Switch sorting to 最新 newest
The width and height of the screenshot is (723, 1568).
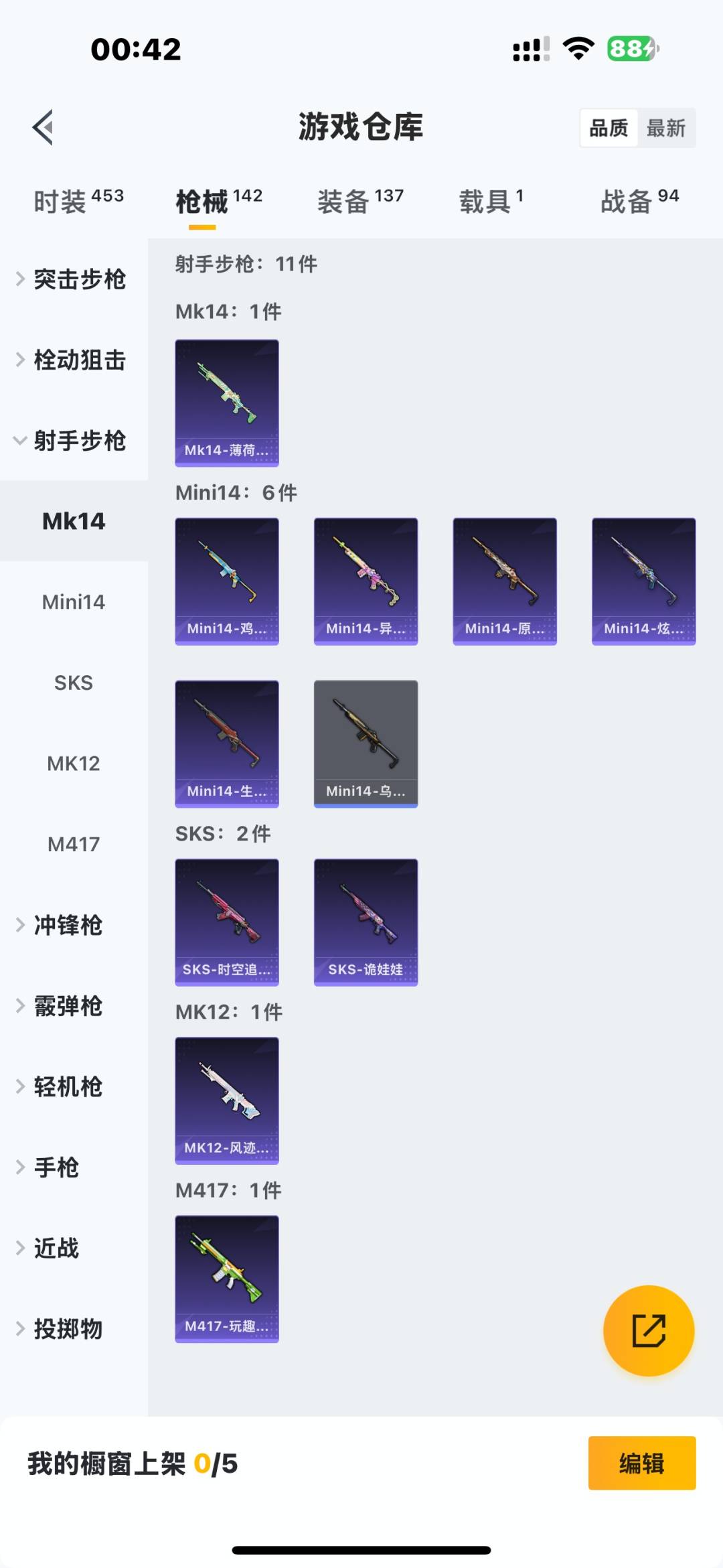(x=667, y=127)
